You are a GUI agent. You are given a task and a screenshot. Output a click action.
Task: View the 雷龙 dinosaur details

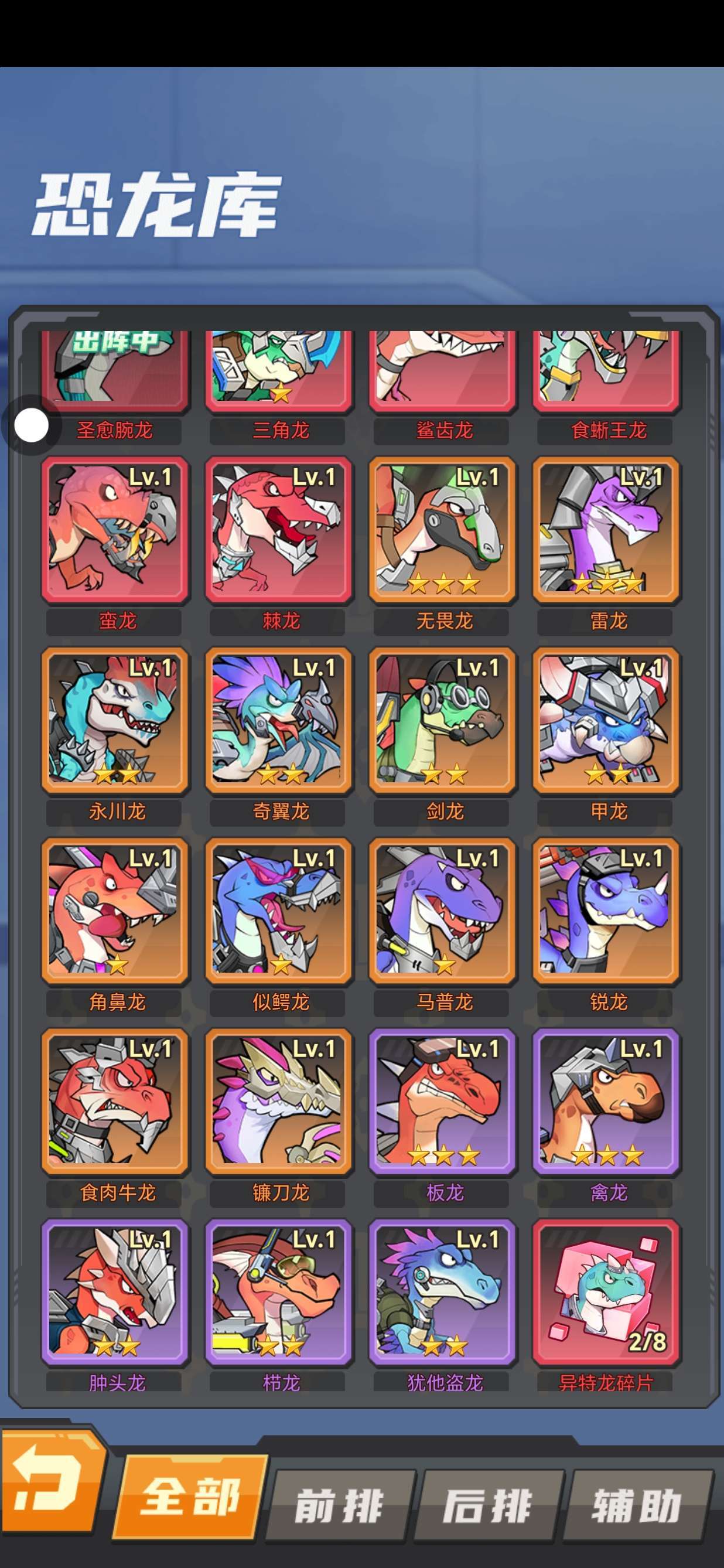606,529
